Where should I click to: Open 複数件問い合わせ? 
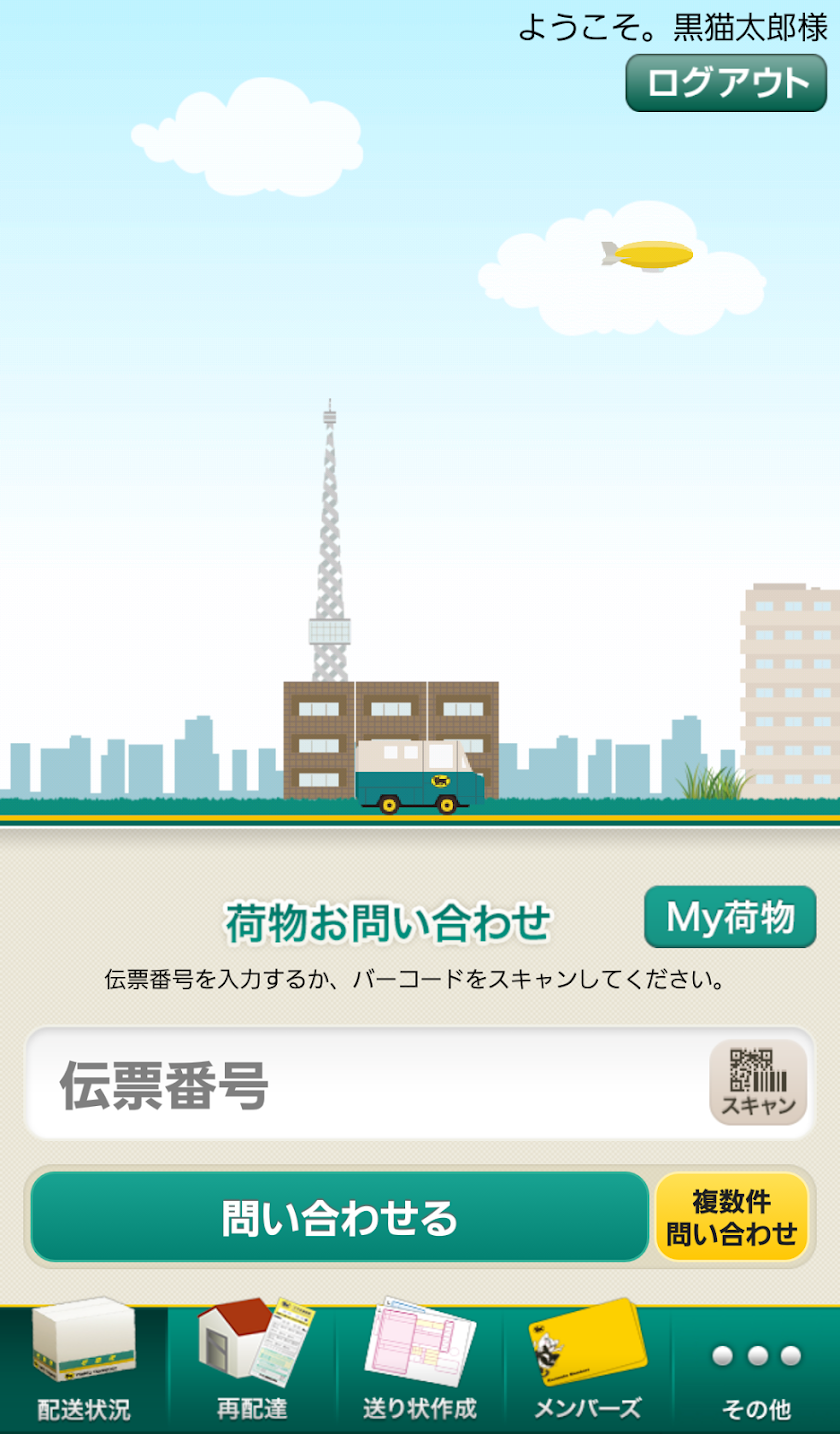tap(732, 1217)
